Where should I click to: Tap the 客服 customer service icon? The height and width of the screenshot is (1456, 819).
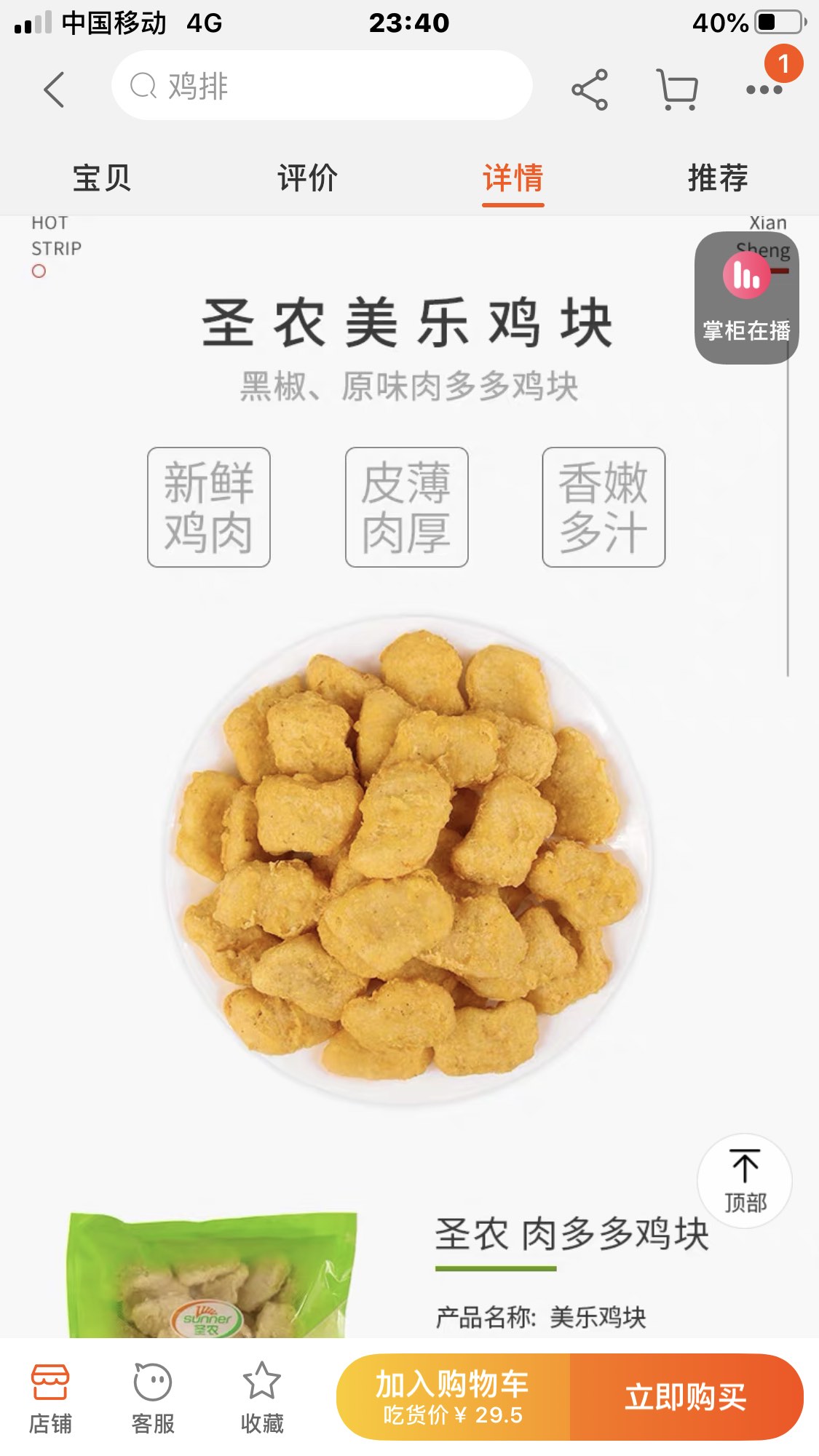(x=152, y=1397)
